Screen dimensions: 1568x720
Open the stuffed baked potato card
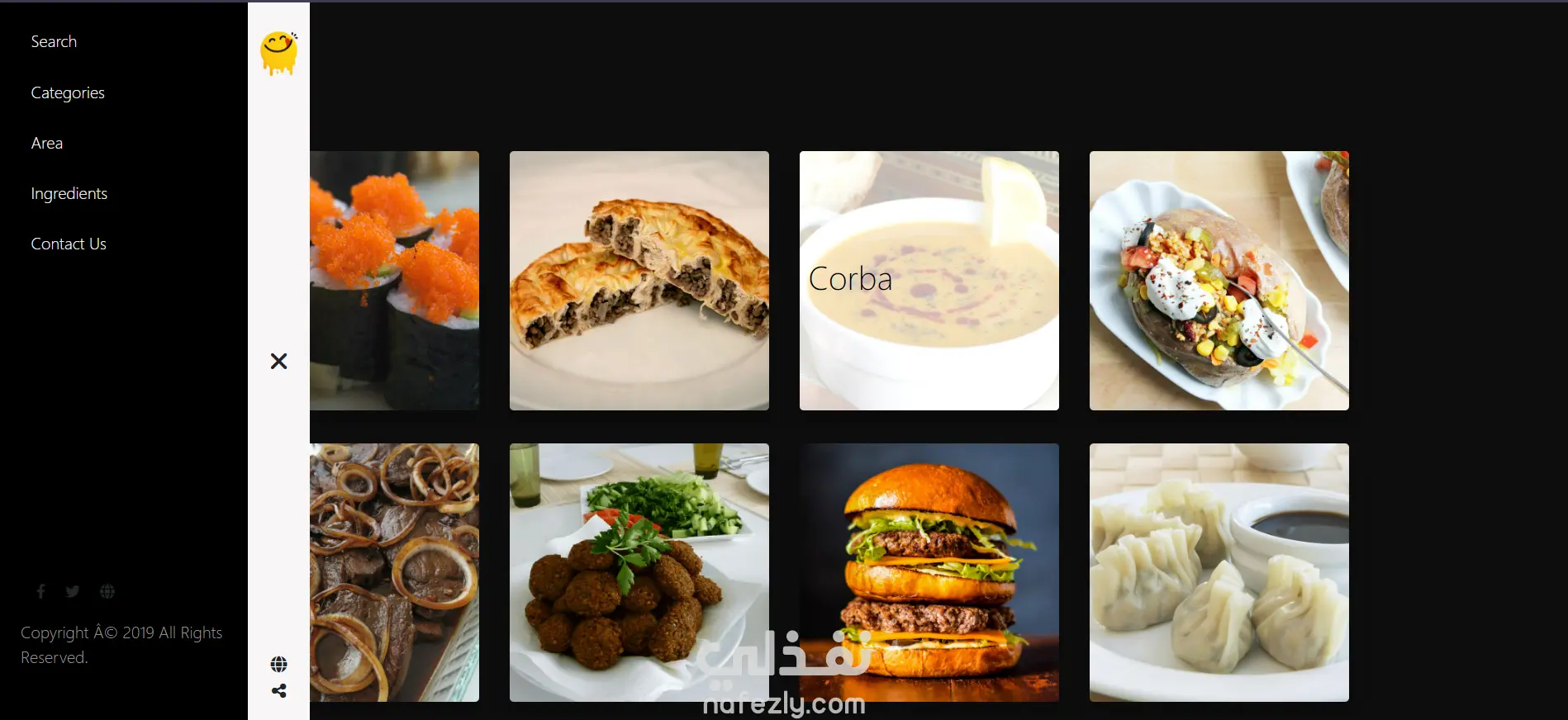(1219, 281)
